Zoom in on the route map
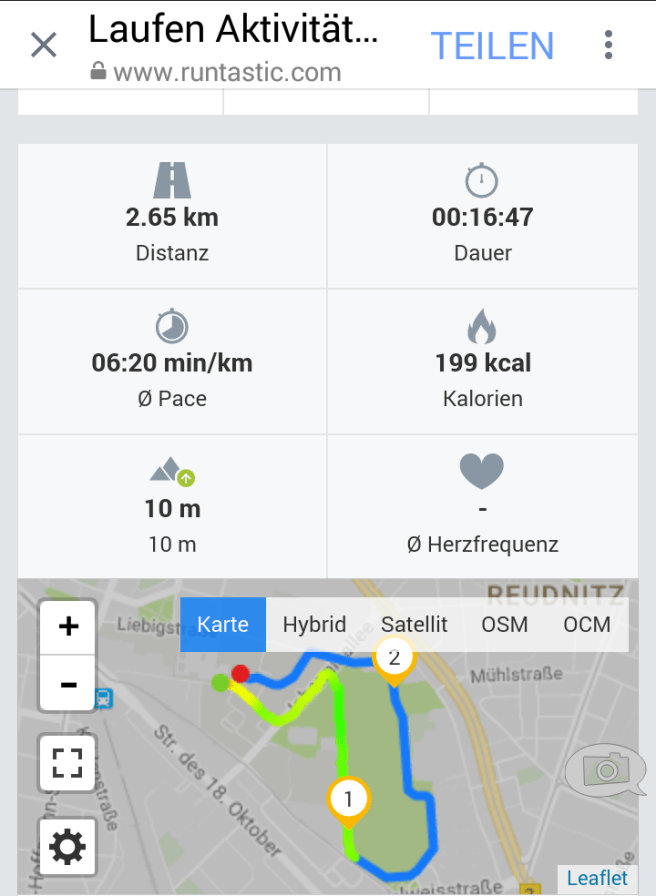Screen dimensions: 656x896 point(68,627)
